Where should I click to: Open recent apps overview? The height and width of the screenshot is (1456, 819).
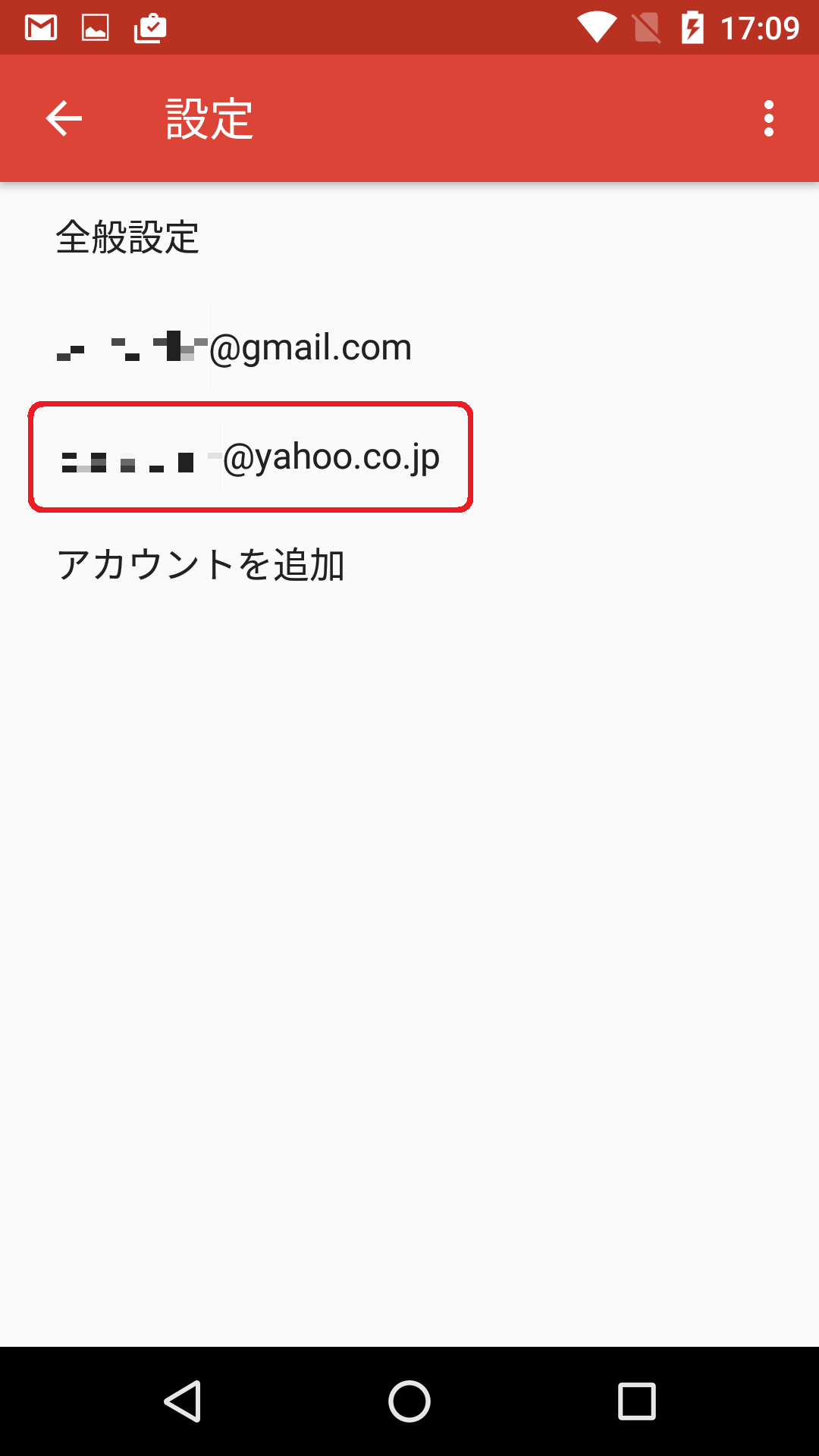tap(637, 1401)
